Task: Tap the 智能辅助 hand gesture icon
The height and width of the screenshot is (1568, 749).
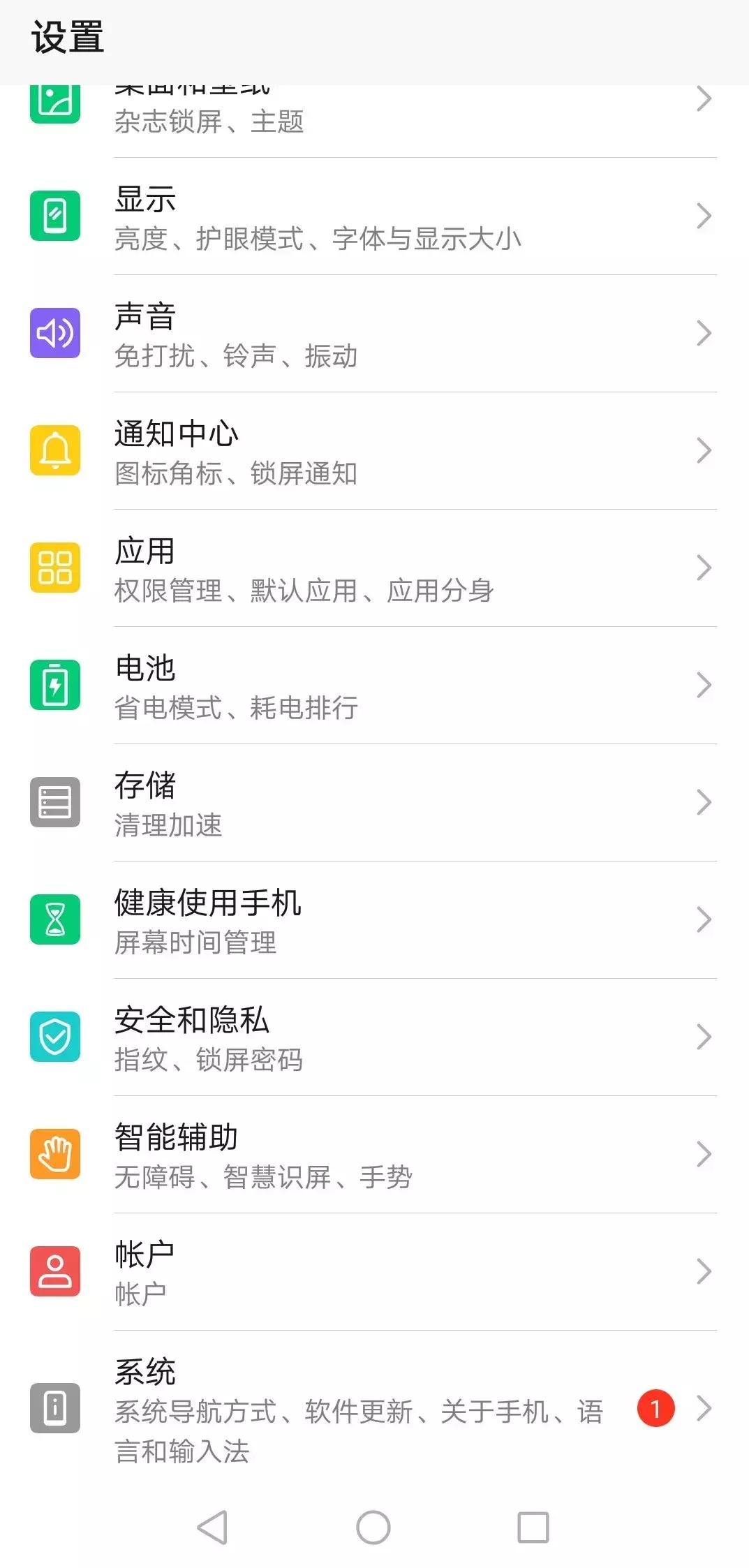Action: pyautogui.click(x=55, y=1155)
